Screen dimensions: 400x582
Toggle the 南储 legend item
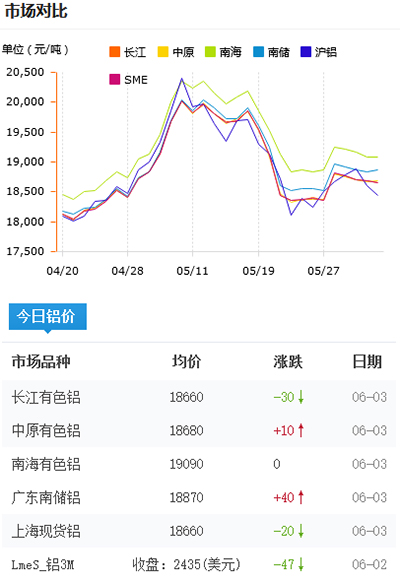coord(271,52)
